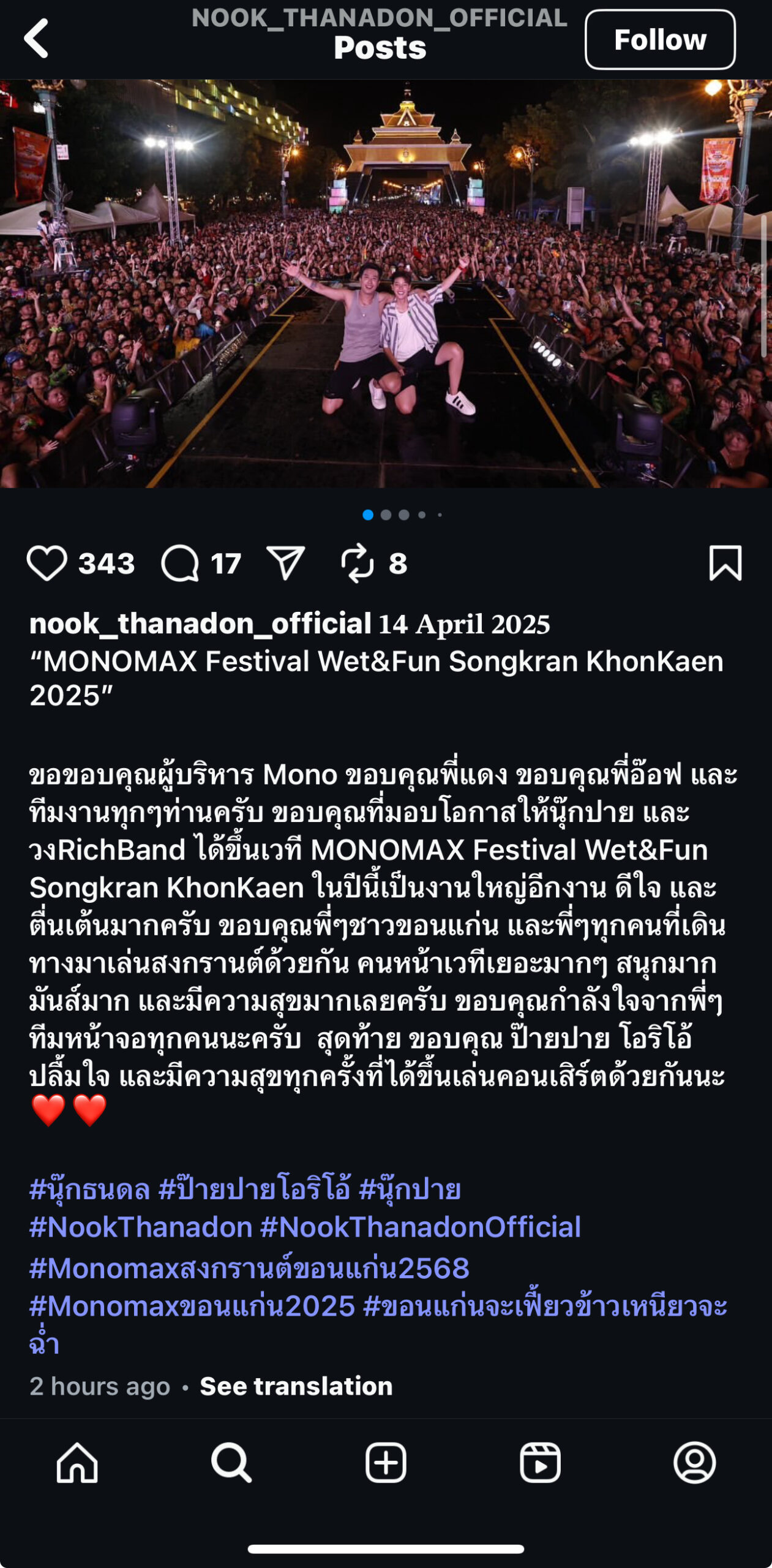Open the #Monomaxสงกรานต์ขอนแก่น2568 hashtag
The height and width of the screenshot is (1568, 772).
(x=249, y=1267)
